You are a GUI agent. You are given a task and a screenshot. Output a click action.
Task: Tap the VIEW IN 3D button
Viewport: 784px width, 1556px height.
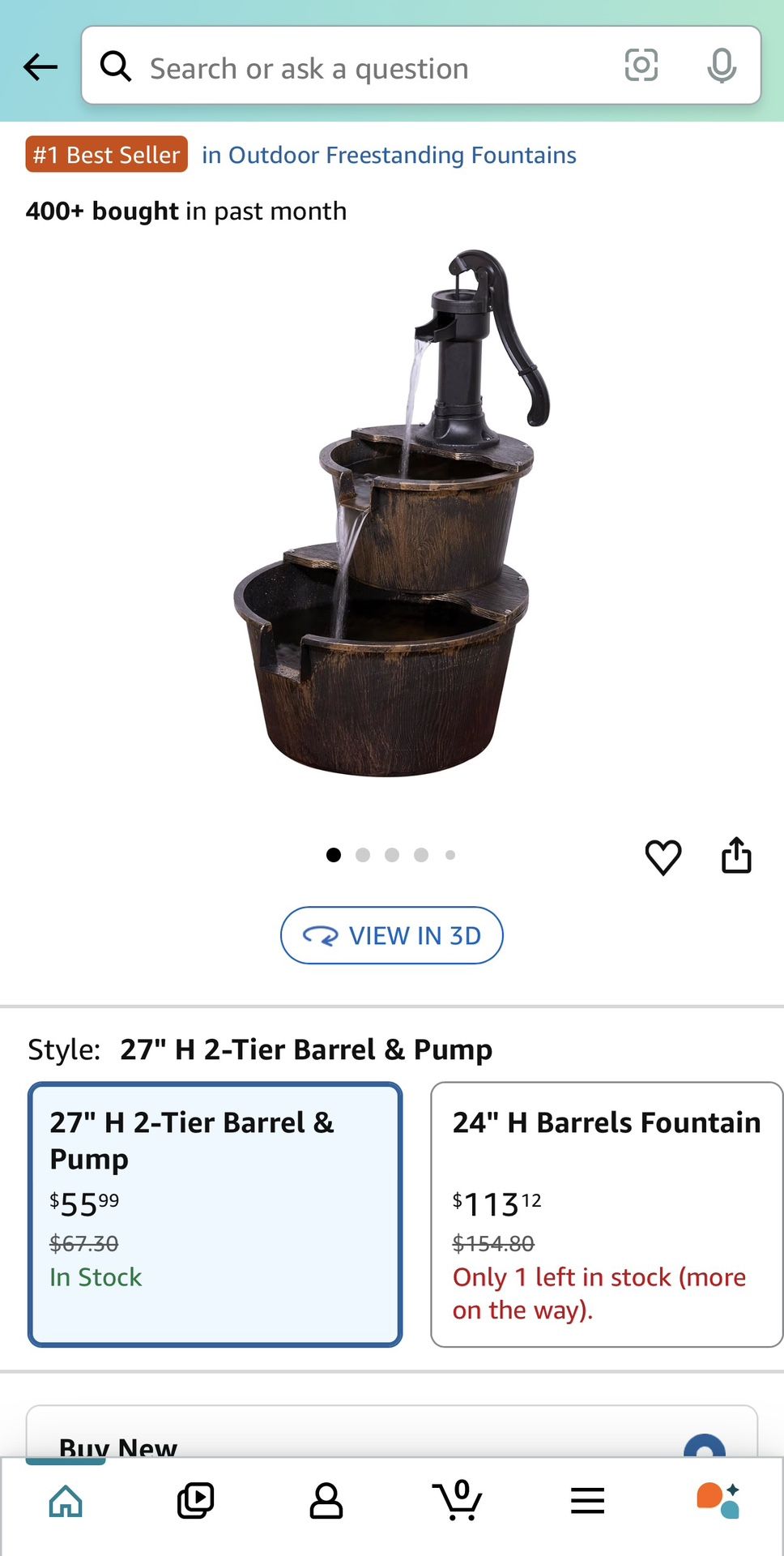click(391, 935)
